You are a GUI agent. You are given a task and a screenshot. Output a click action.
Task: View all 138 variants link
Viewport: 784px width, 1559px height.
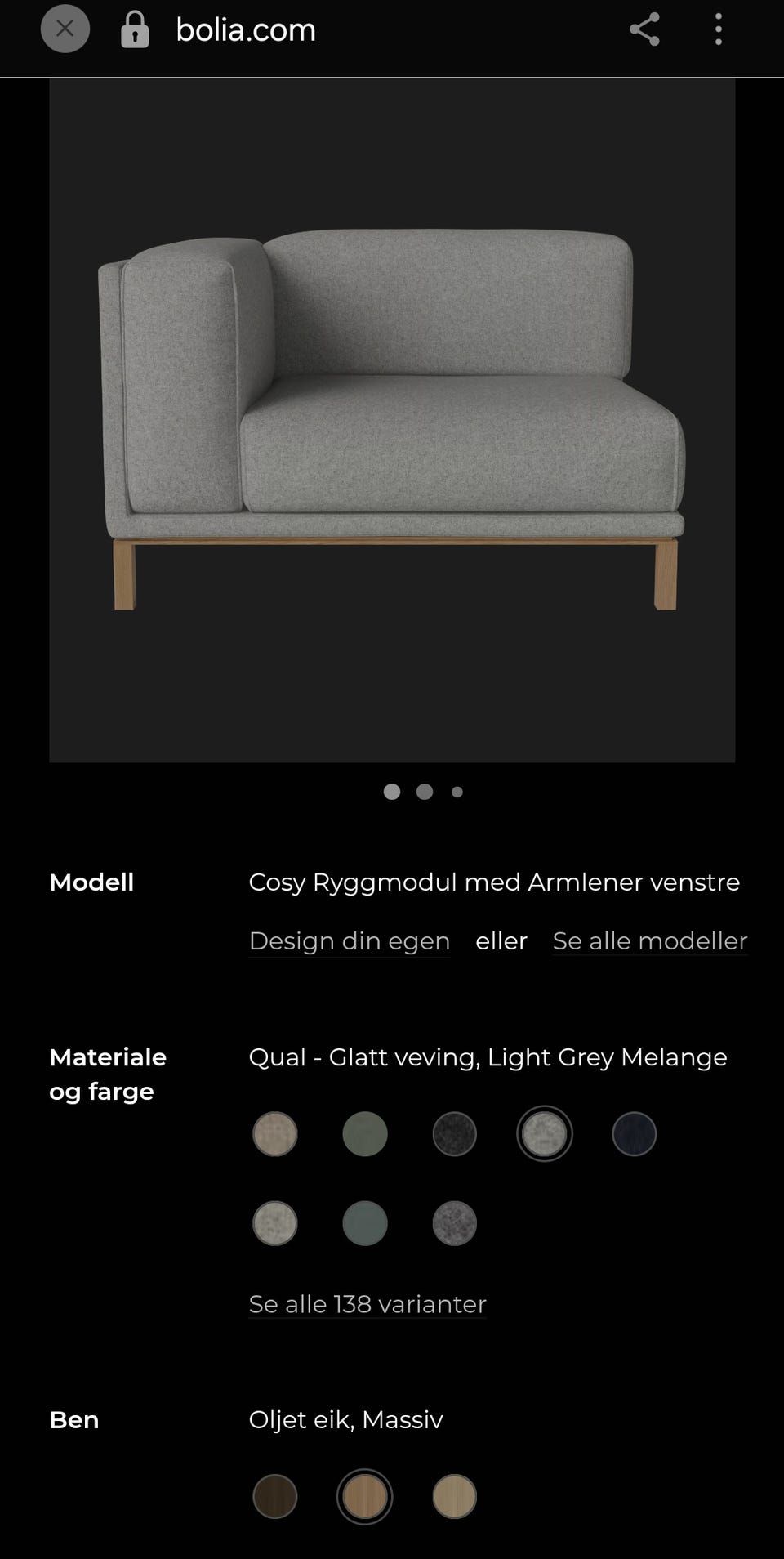point(367,1304)
